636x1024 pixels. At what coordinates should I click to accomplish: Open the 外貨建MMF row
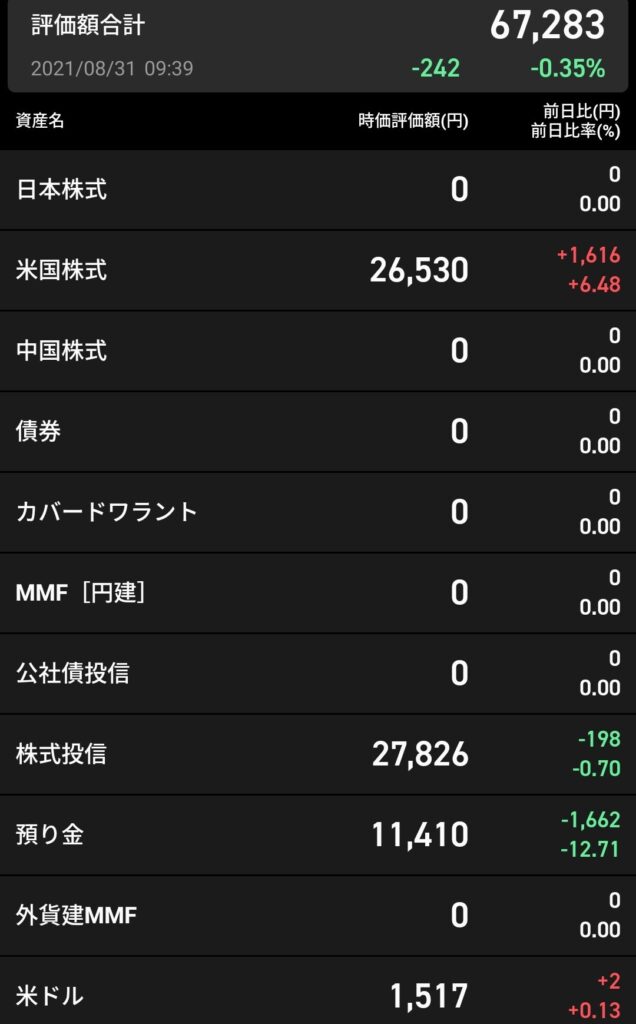point(318,916)
